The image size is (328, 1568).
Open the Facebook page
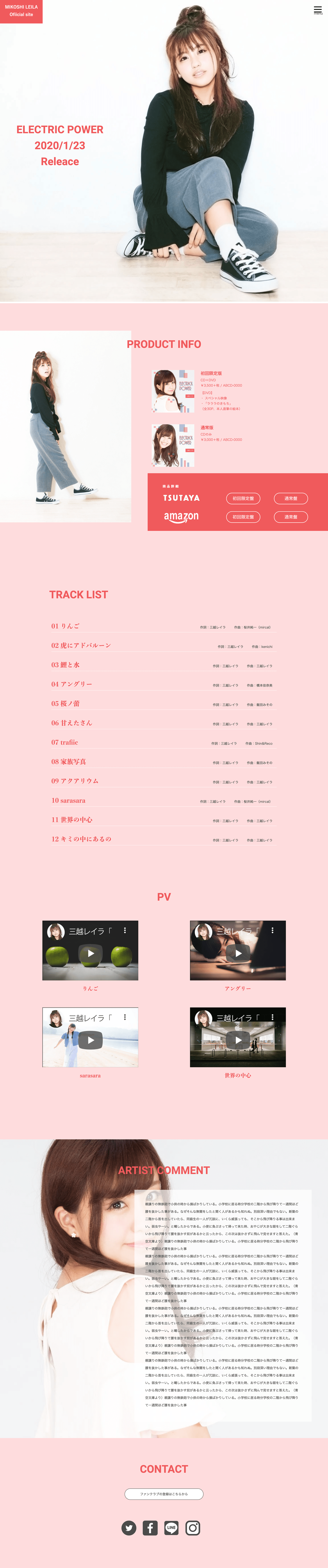point(150,1528)
